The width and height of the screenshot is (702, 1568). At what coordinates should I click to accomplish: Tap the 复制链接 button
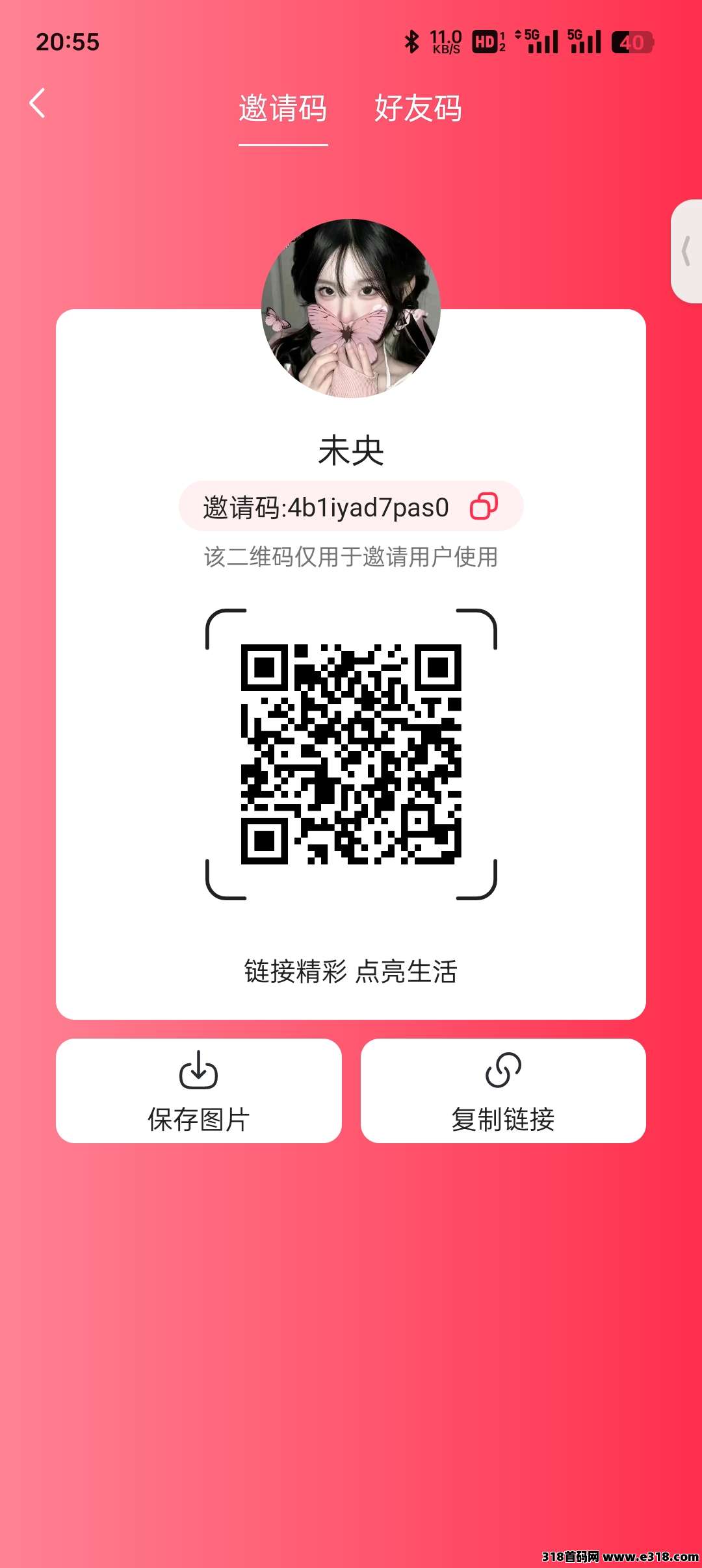pyautogui.click(x=503, y=1091)
